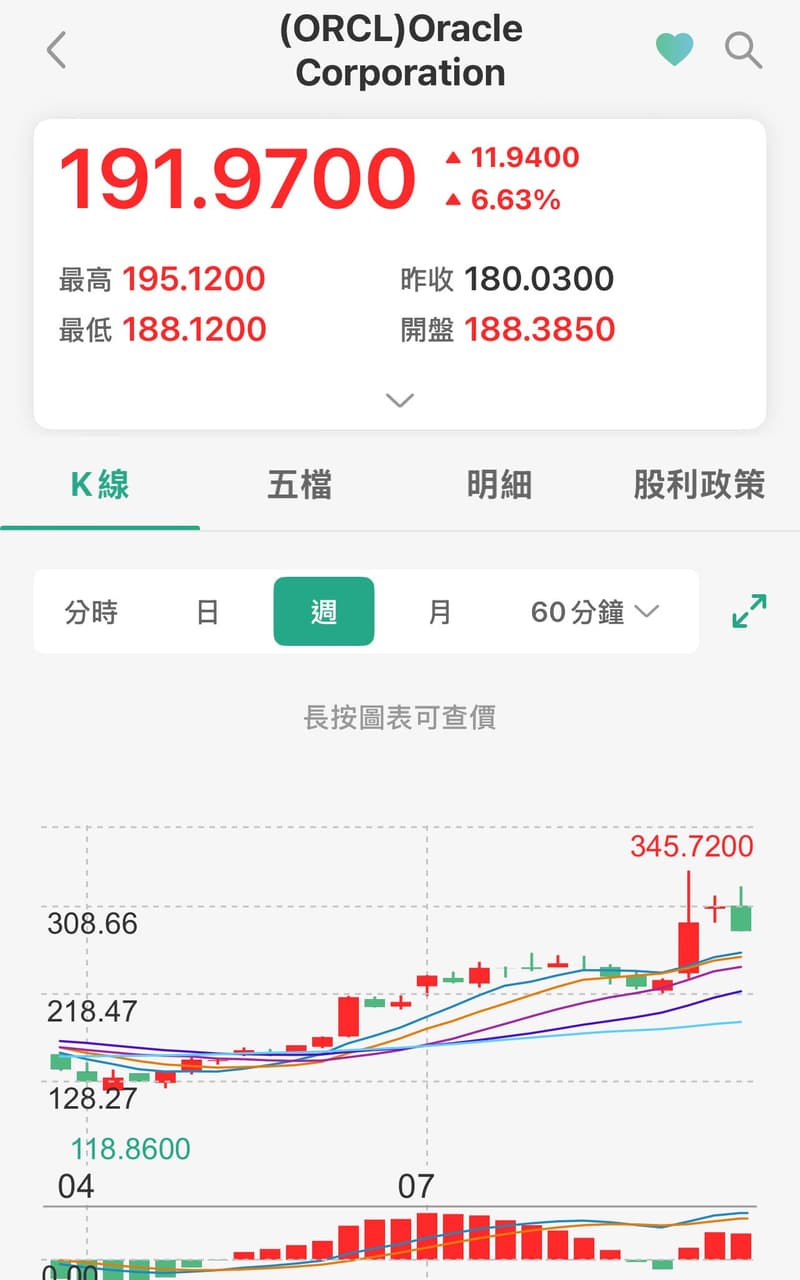Select the 月 monthly timeframe
The width and height of the screenshot is (800, 1280).
[x=440, y=612]
